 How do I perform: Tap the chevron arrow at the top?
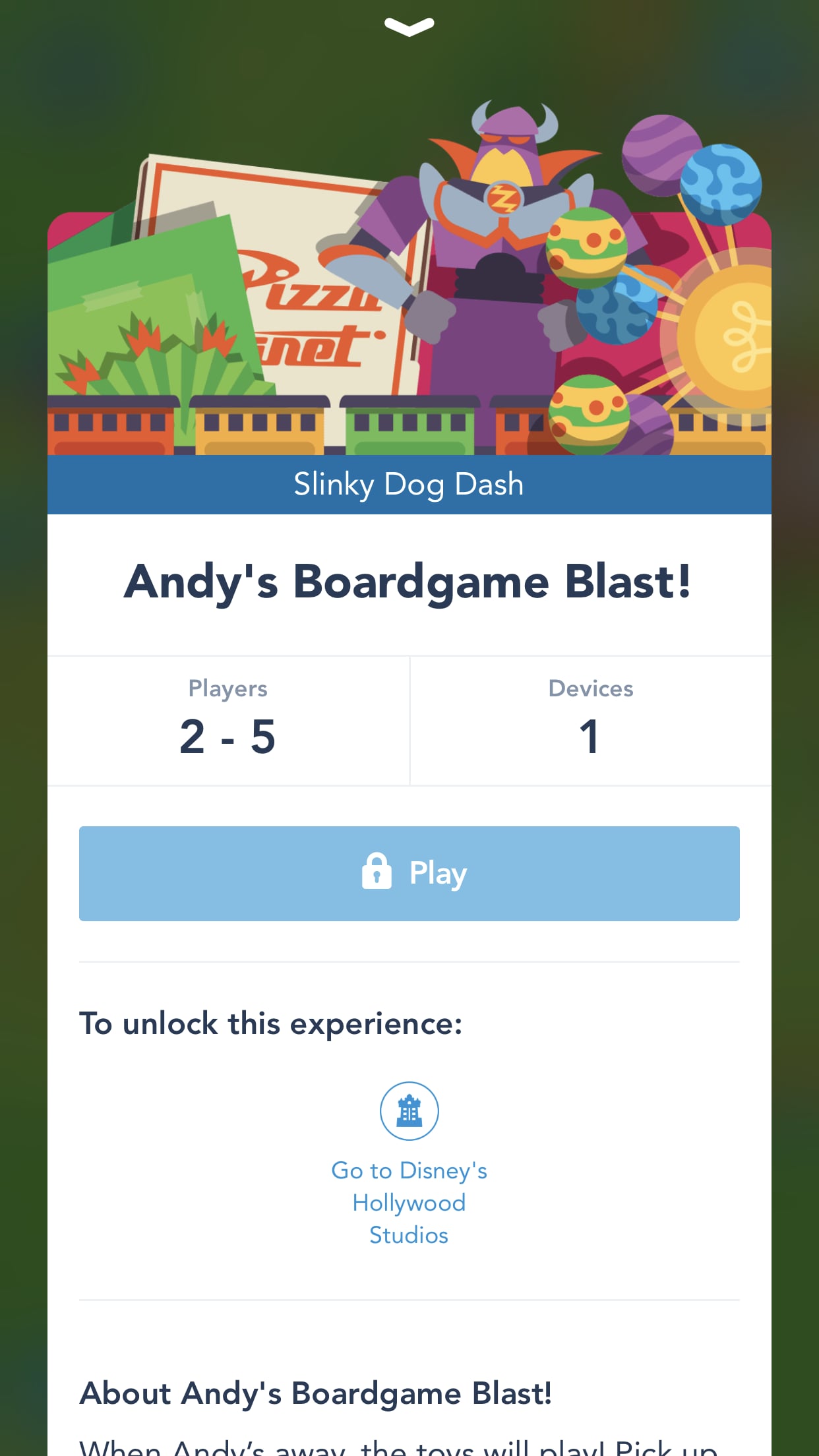tap(409, 25)
